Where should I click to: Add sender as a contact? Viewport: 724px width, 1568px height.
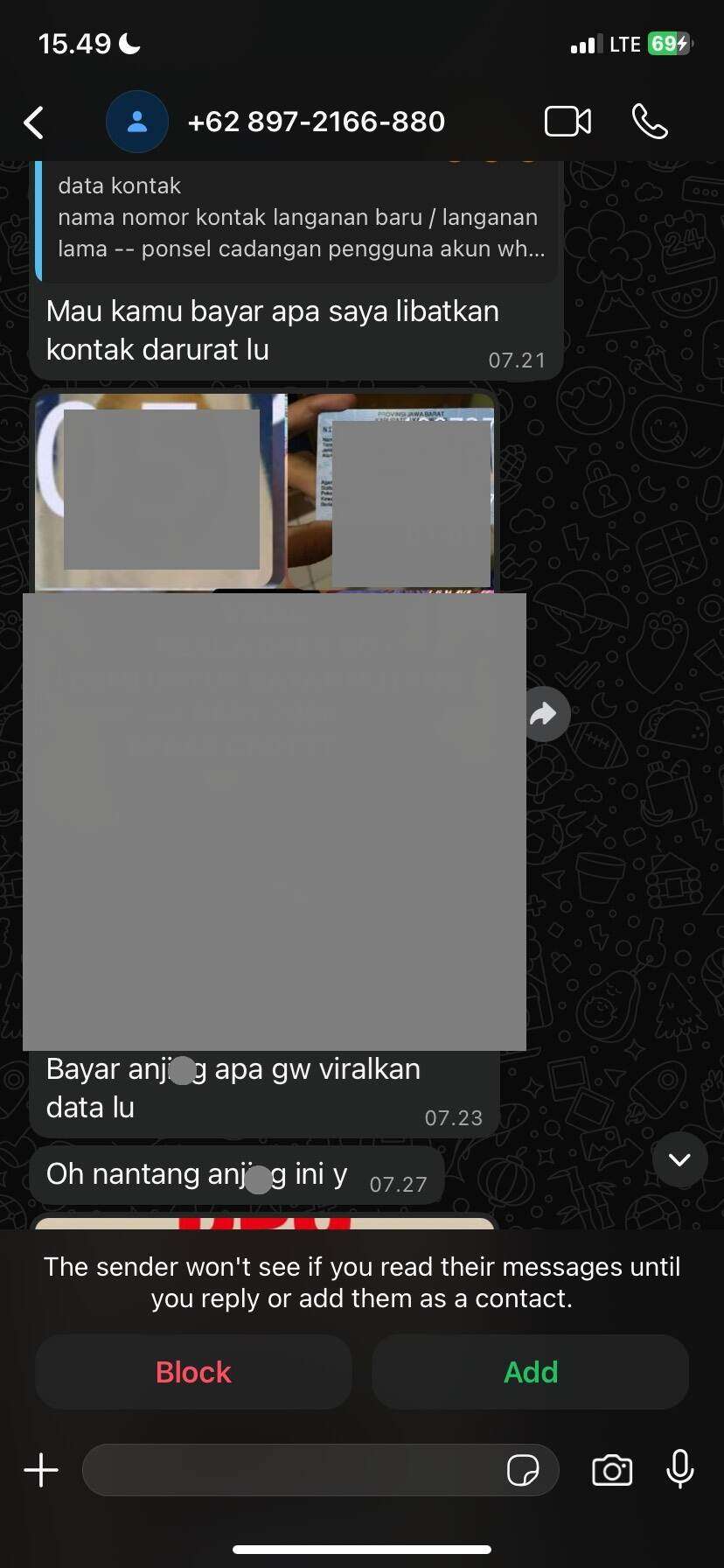point(530,1372)
